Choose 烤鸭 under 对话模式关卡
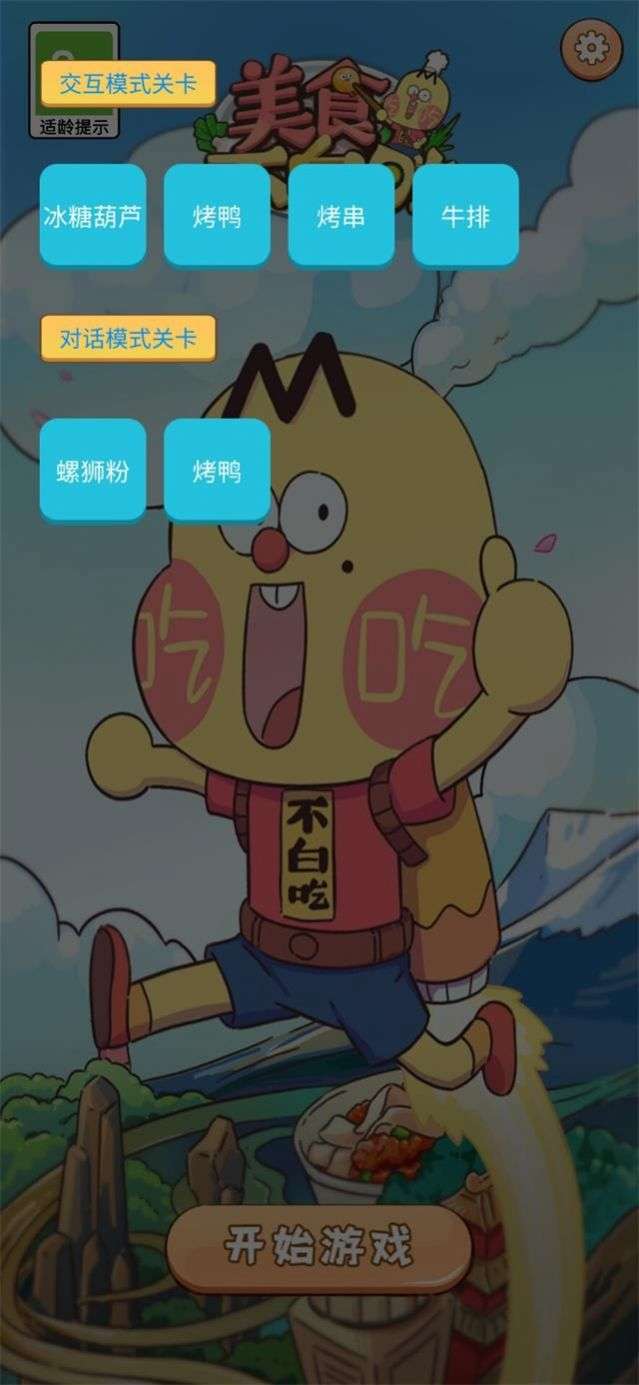This screenshot has width=639, height=1385. coord(217,470)
